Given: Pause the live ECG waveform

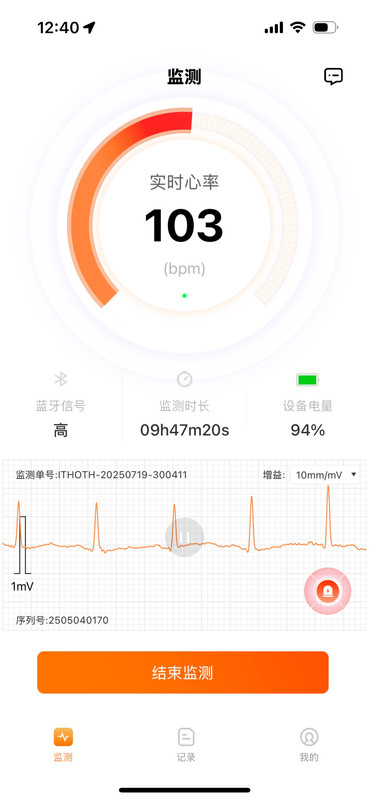Looking at the screenshot, I should pos(184,537).
